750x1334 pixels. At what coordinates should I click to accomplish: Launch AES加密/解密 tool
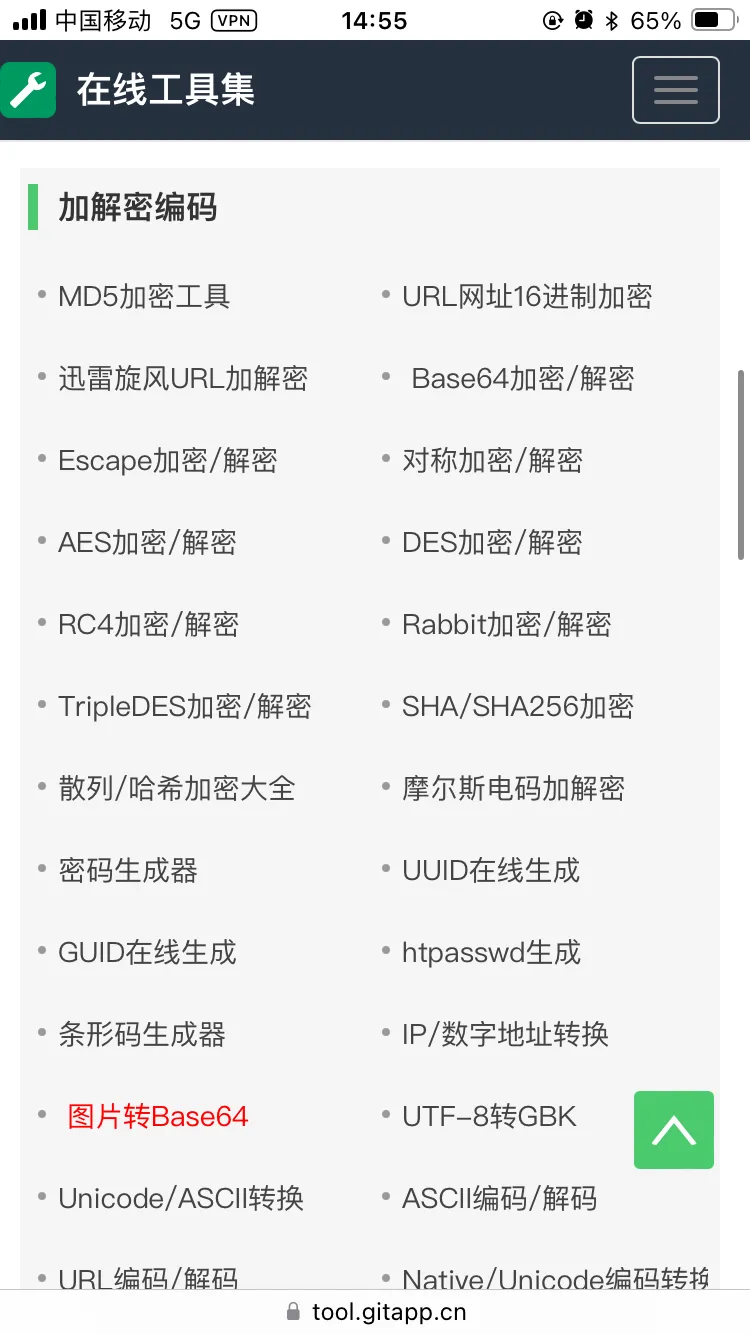point(147,542)
